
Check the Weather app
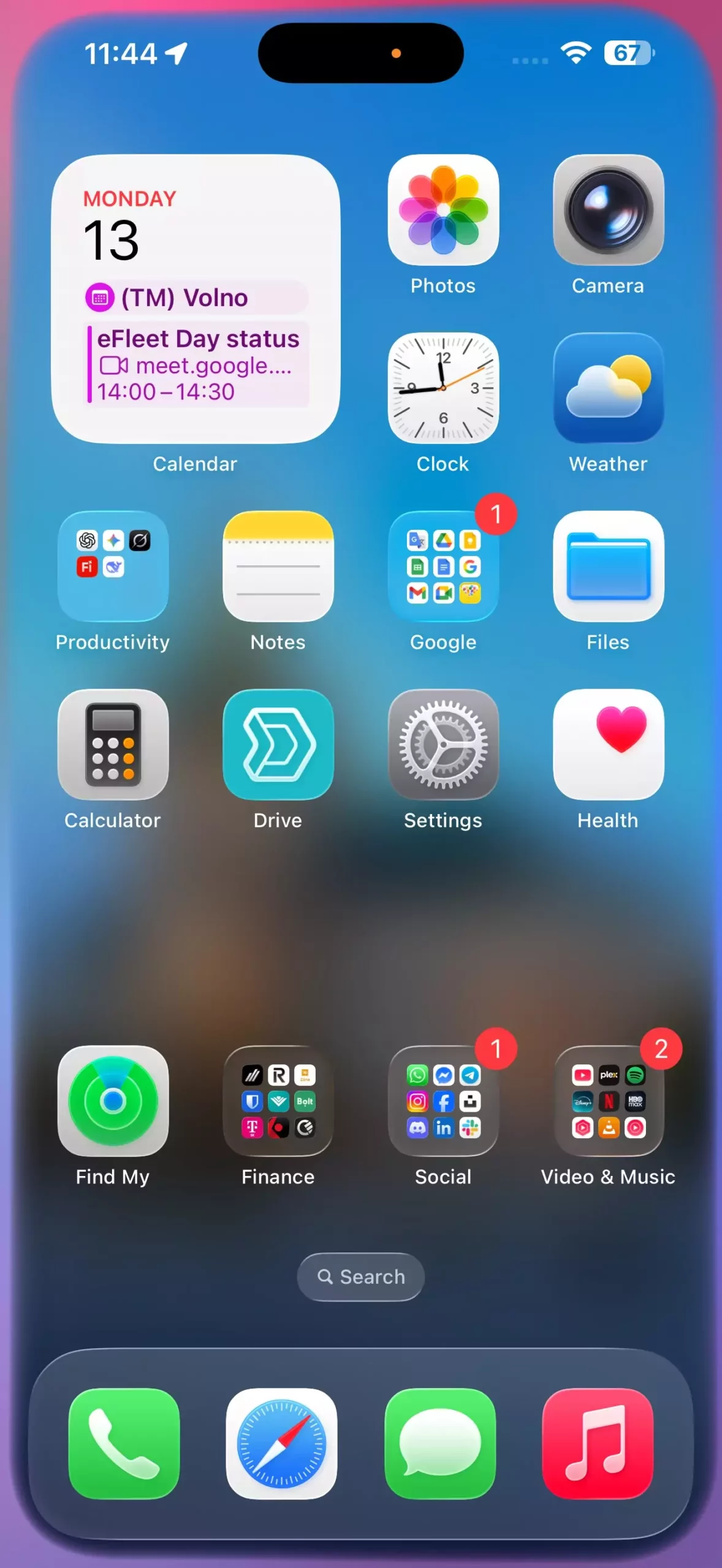click(608, 388)
